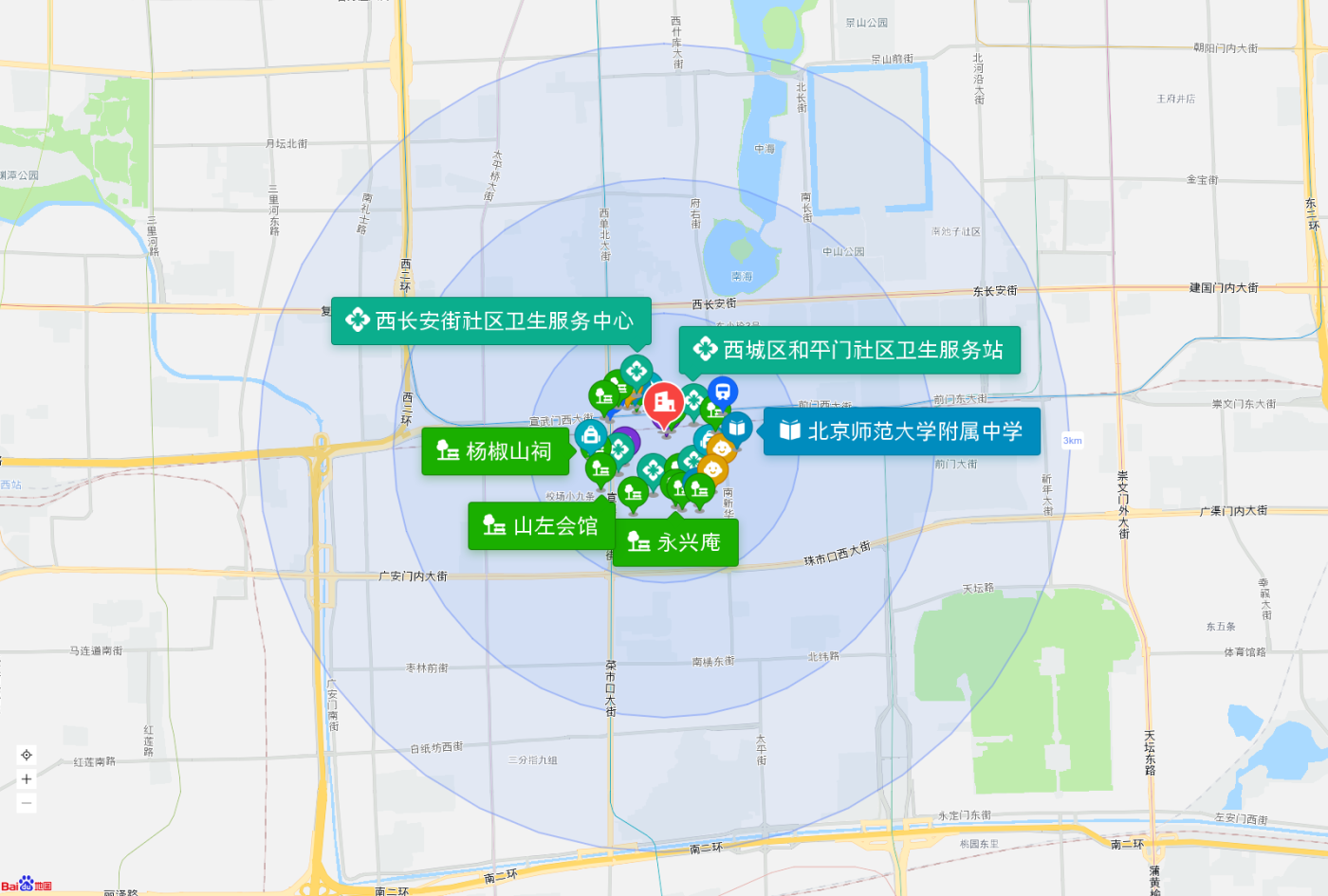Viewport: 1328px width, 896px height.
Task: Locate my current position
Action: pyautogui.click(x=27, y=756)
